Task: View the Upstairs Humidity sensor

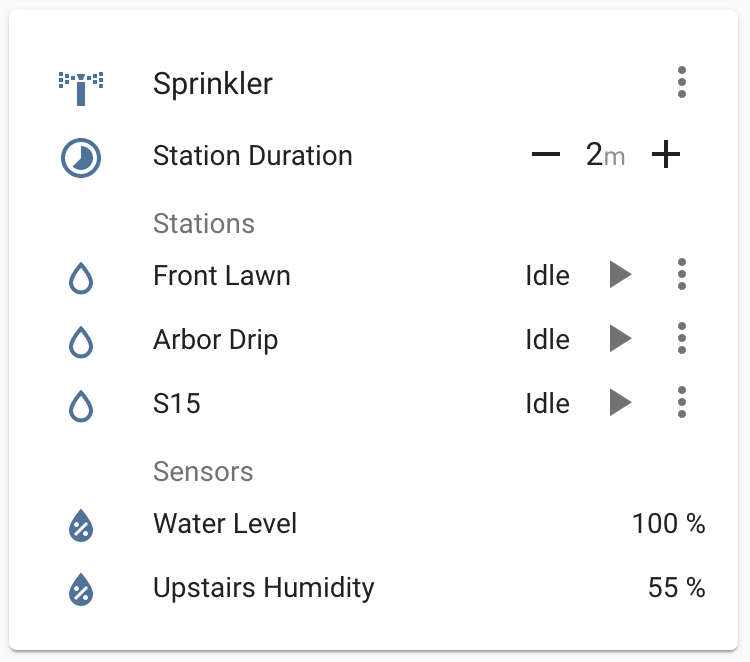Action: [x=263, y=588]
